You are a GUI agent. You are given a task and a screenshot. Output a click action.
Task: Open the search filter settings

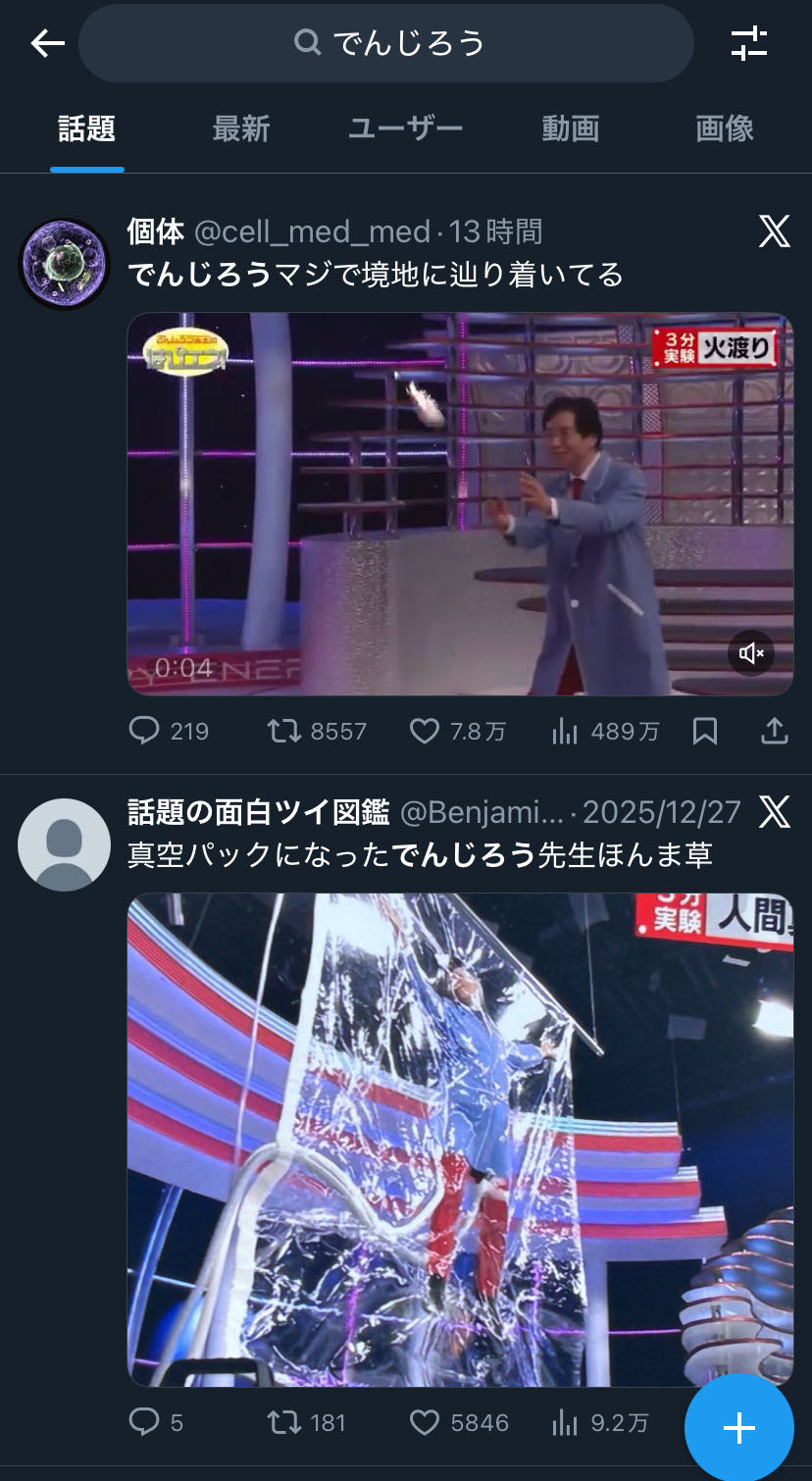pos(749,43)
